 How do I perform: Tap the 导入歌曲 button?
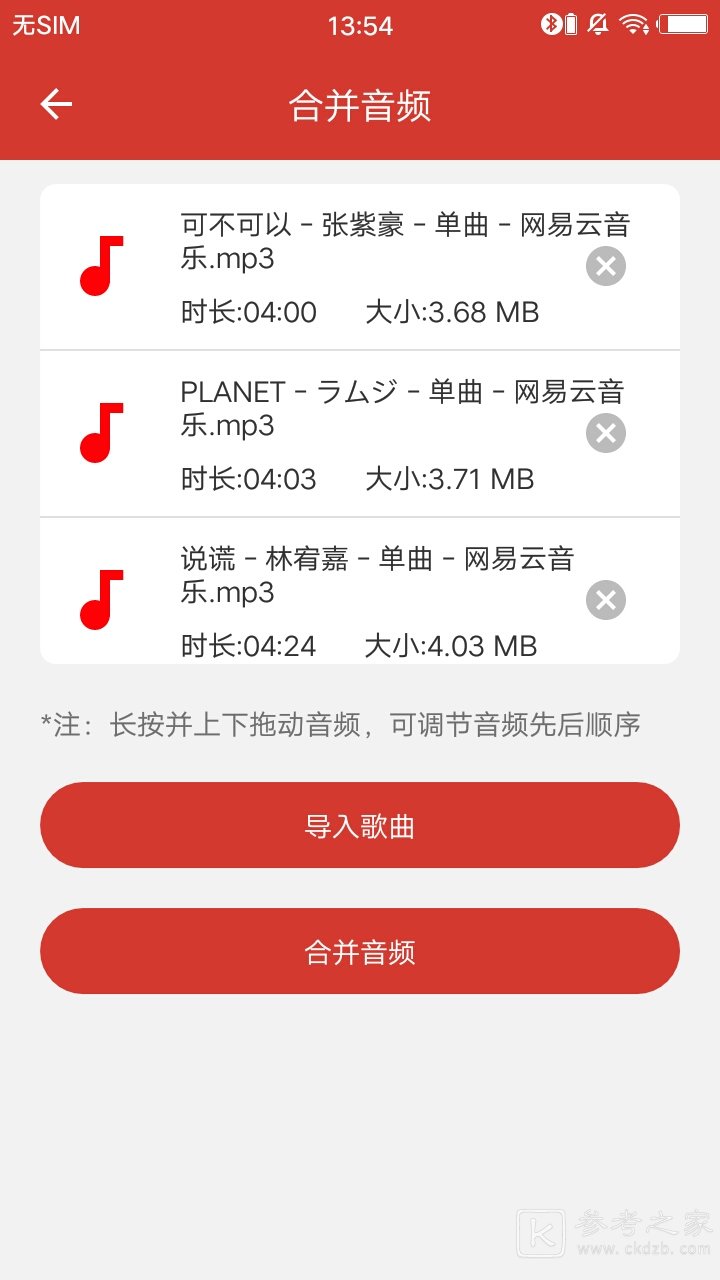[360, 826]
